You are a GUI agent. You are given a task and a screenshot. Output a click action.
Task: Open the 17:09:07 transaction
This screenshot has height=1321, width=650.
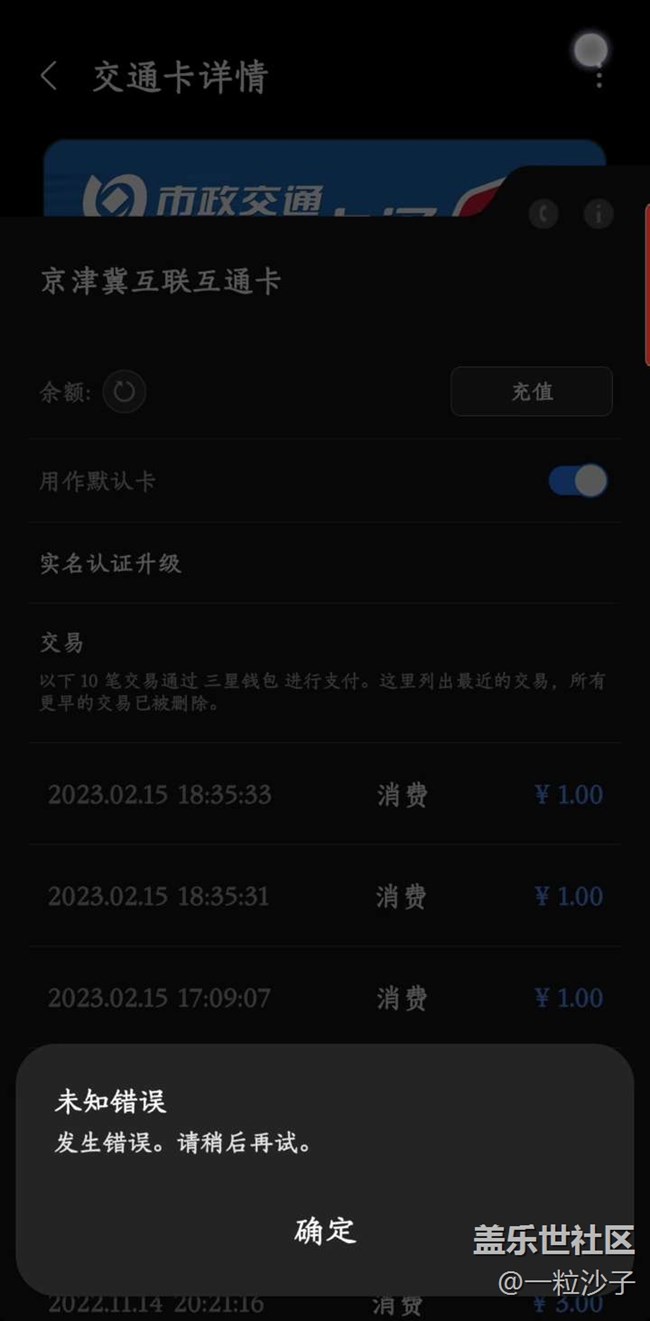pos(324,997)
